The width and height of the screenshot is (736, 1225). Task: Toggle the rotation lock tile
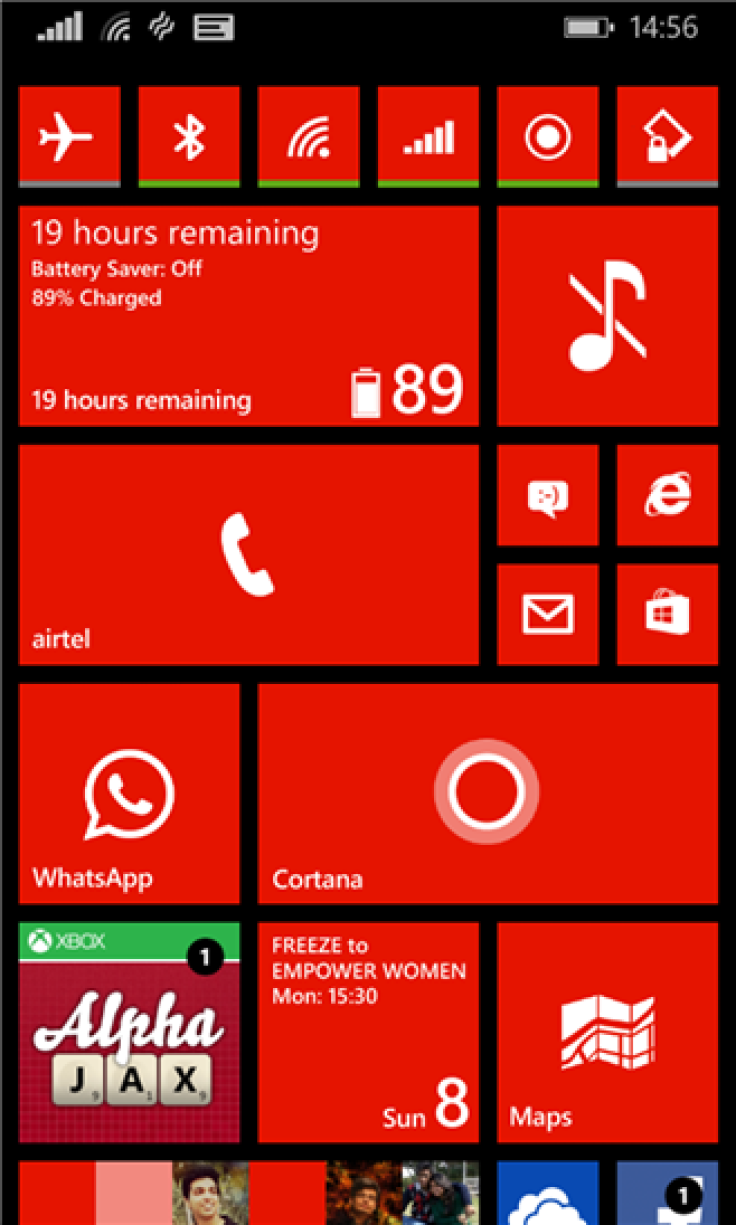coord(667,136)
